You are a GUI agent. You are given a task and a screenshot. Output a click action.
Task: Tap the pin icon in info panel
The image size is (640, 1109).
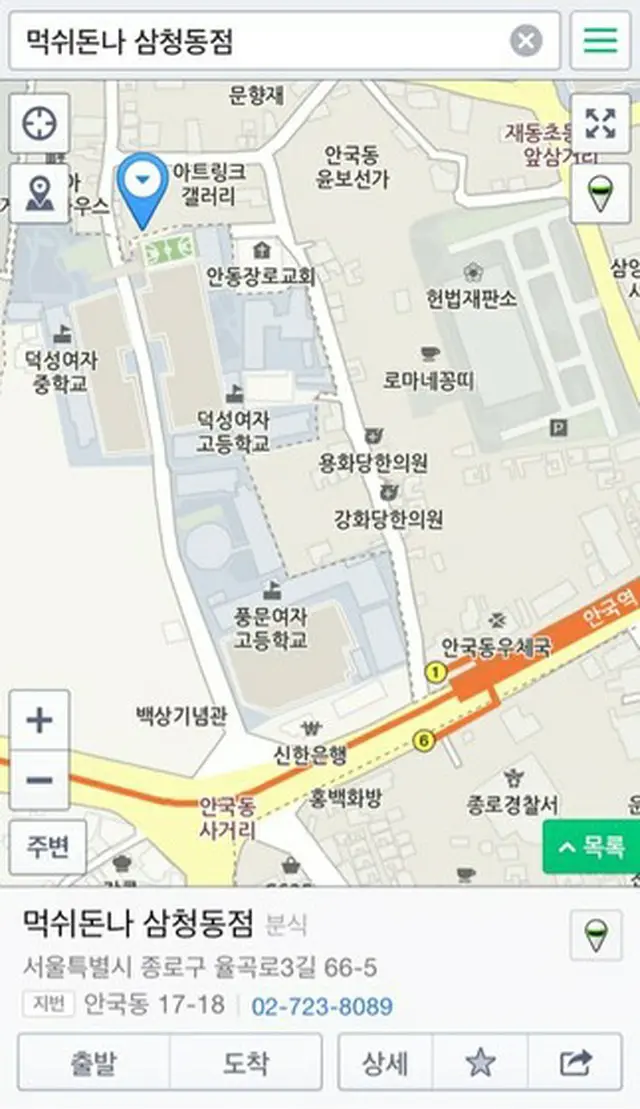596,937
